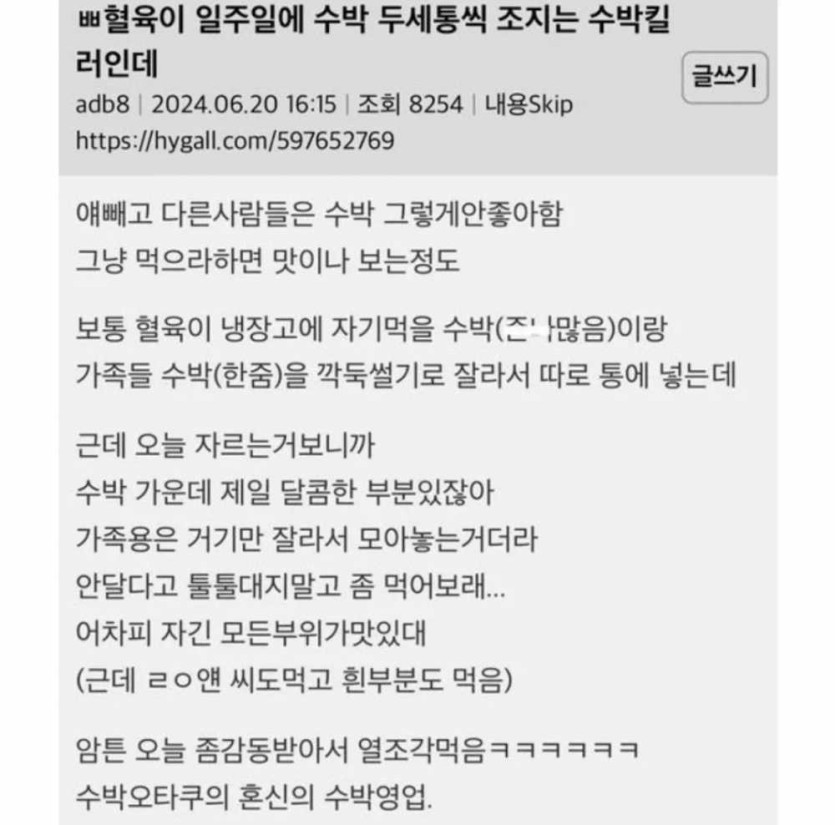The height and width of the screenshot is (825, 835).
Task: Tap the 글쓰기 write button
Action: click(x=725, y=76)
